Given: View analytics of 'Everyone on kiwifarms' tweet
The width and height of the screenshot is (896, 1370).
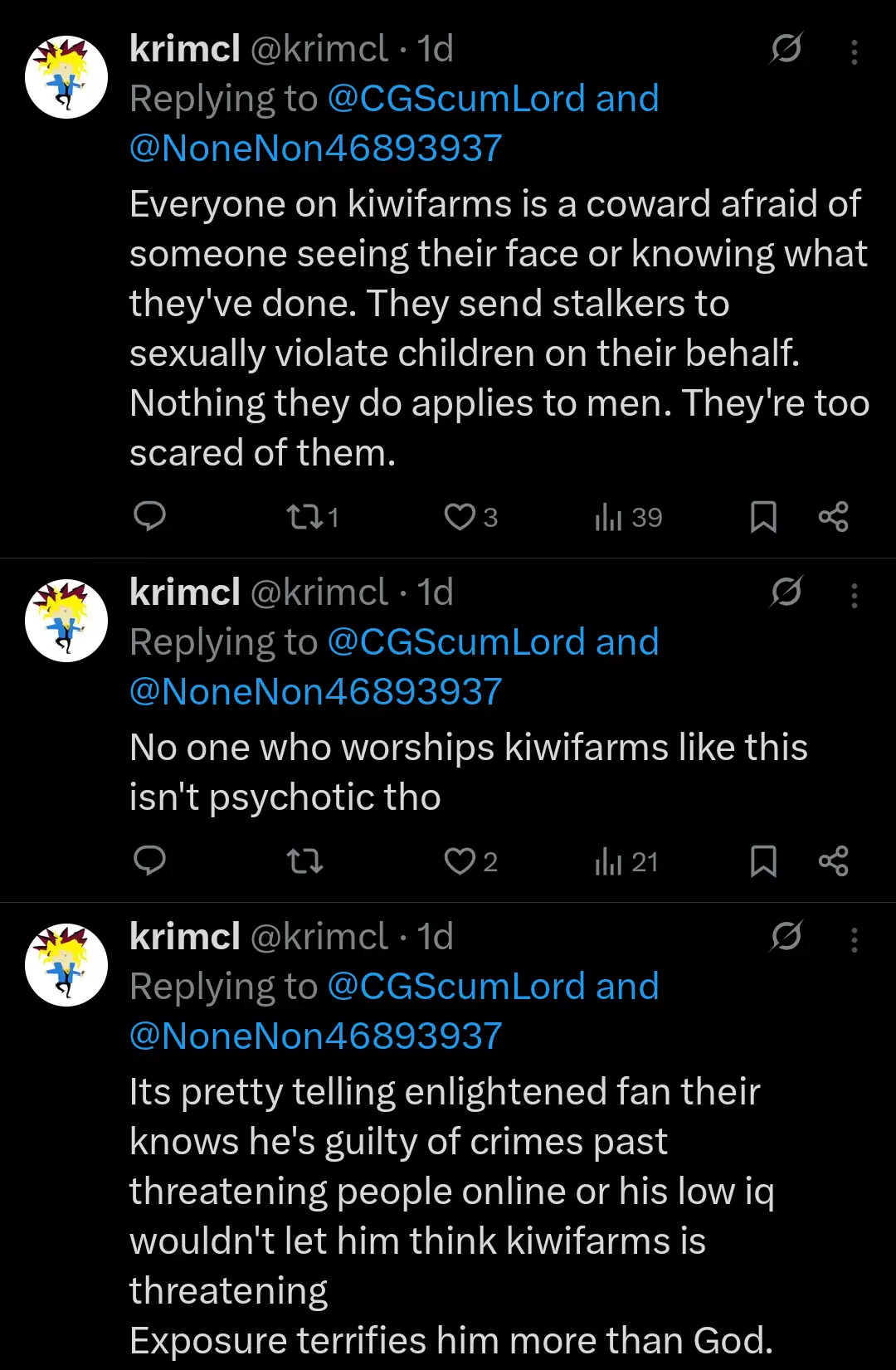Looking at the screenshot, I should pos(628,518).
